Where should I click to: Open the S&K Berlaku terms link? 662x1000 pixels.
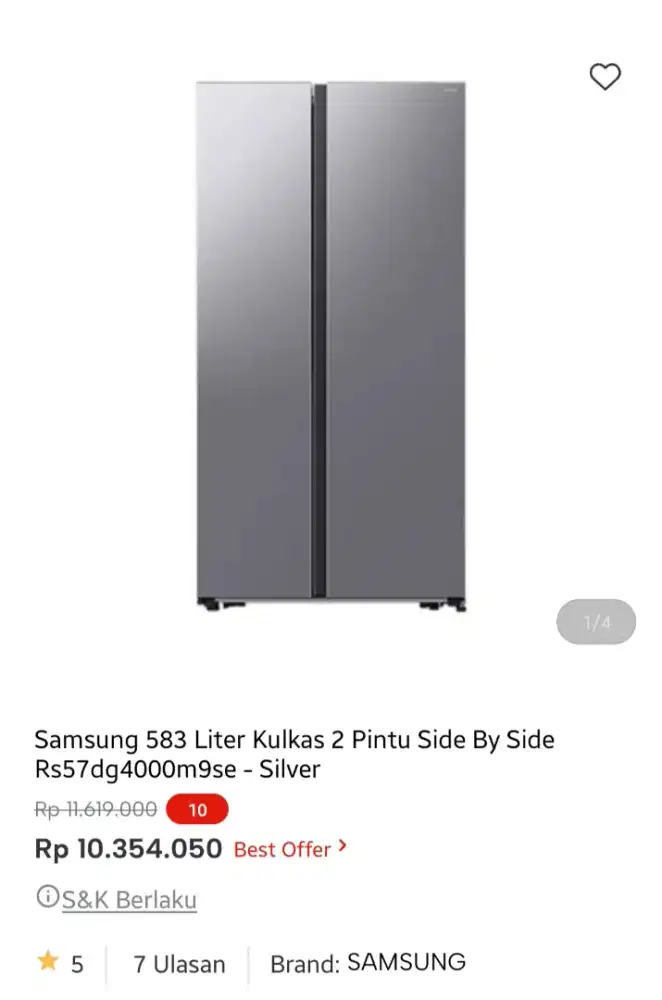pos(129,899)
